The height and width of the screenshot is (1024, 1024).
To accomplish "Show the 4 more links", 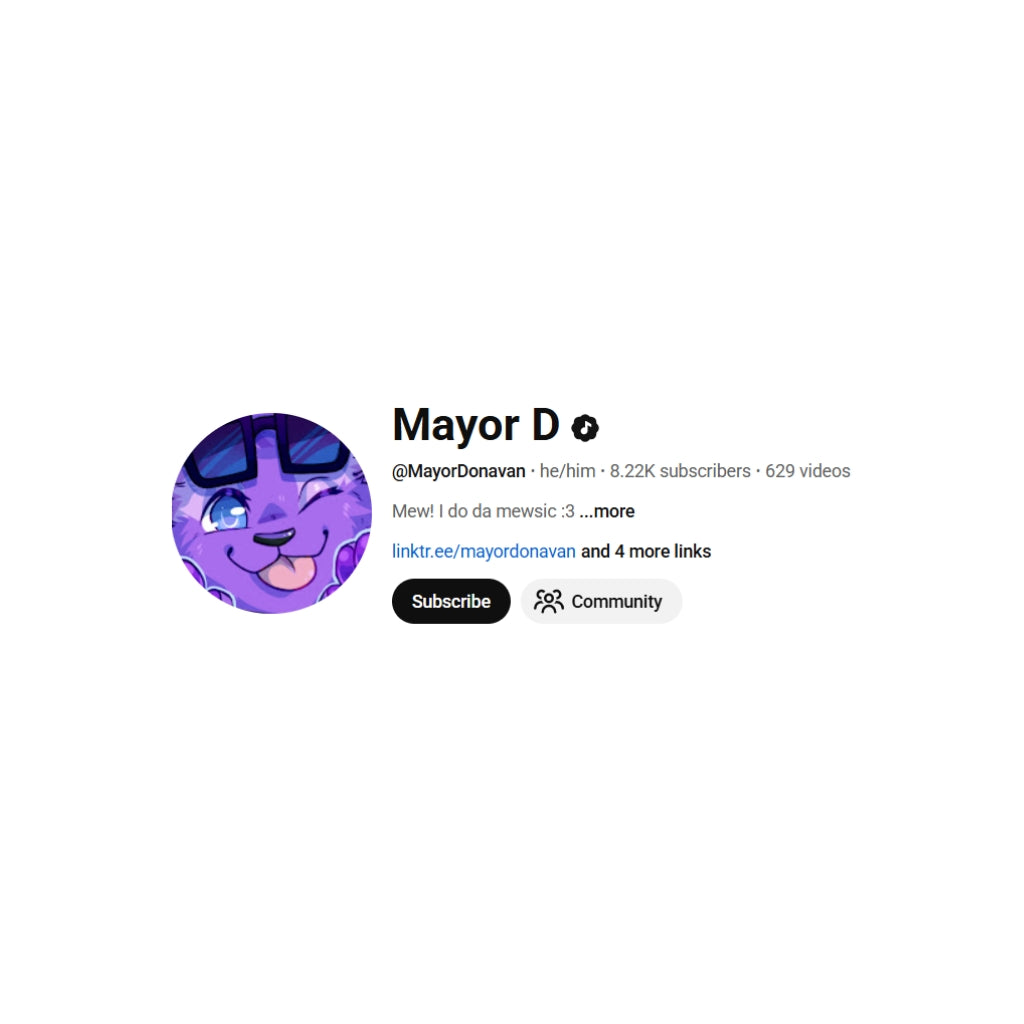I will coord(646,551).
